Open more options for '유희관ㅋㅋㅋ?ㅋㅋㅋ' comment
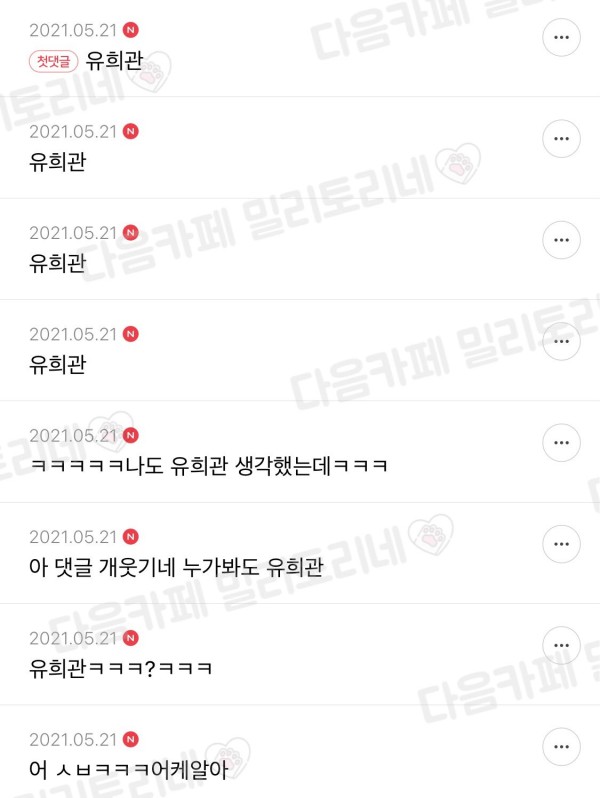 click(561, 645)
